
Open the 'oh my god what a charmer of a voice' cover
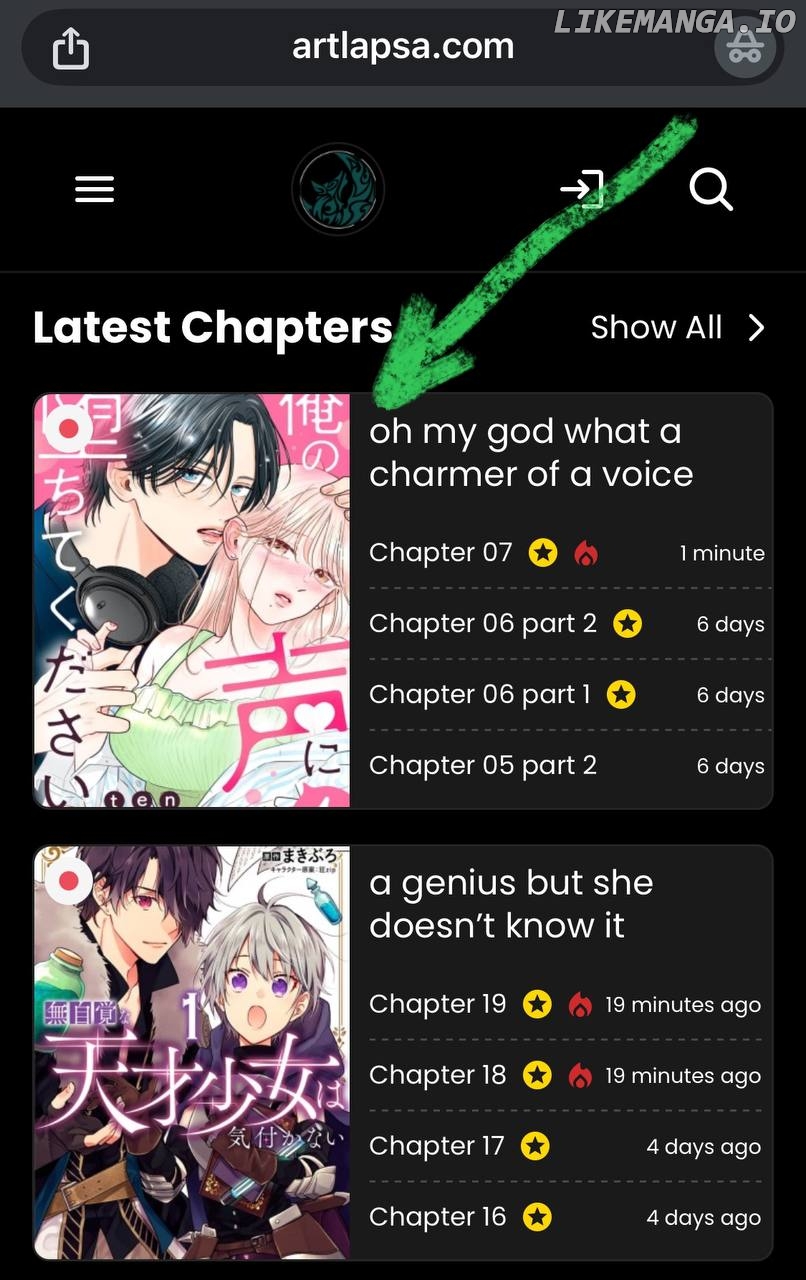pos(192,600)
